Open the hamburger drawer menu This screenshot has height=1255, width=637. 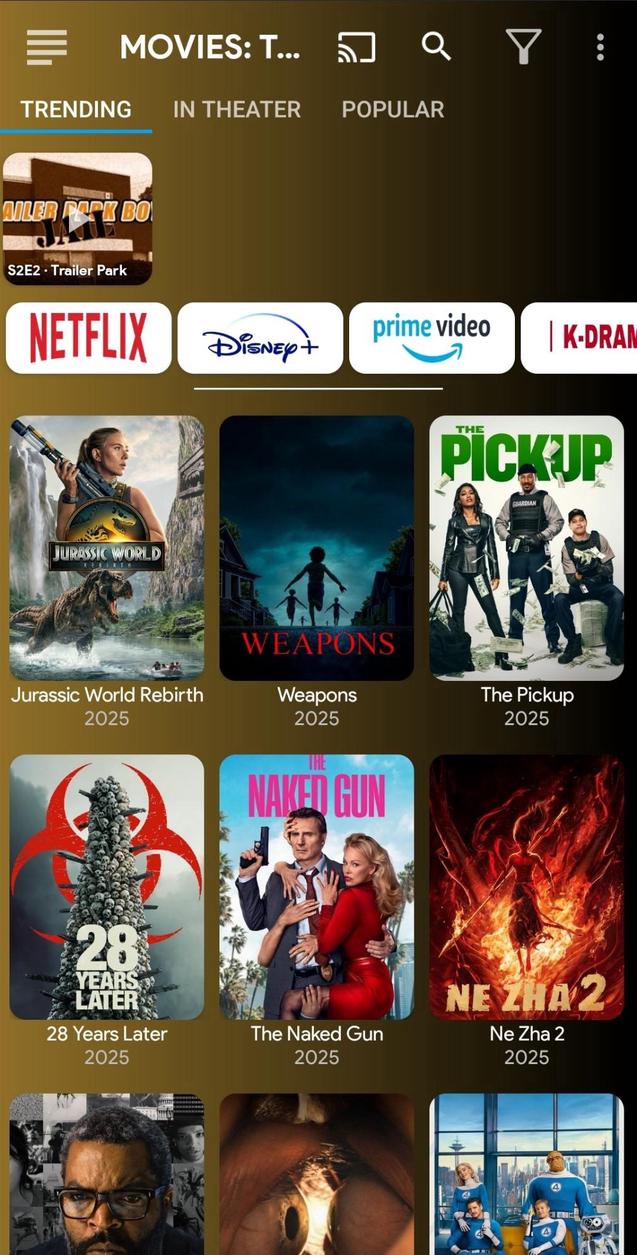(x=46, y=47)
